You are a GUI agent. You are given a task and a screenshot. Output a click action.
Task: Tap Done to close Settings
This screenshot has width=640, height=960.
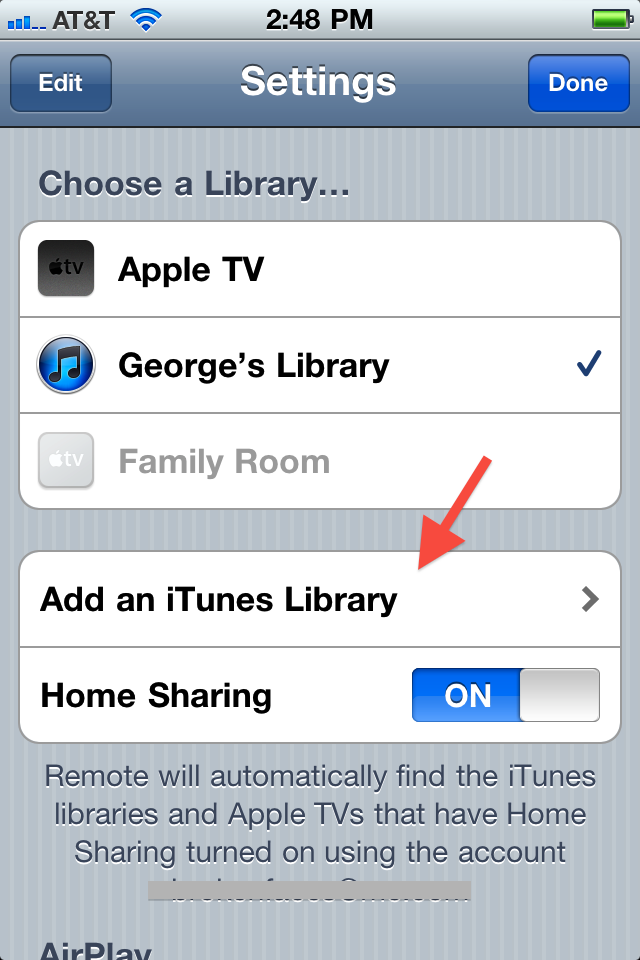tap(578, 83)
